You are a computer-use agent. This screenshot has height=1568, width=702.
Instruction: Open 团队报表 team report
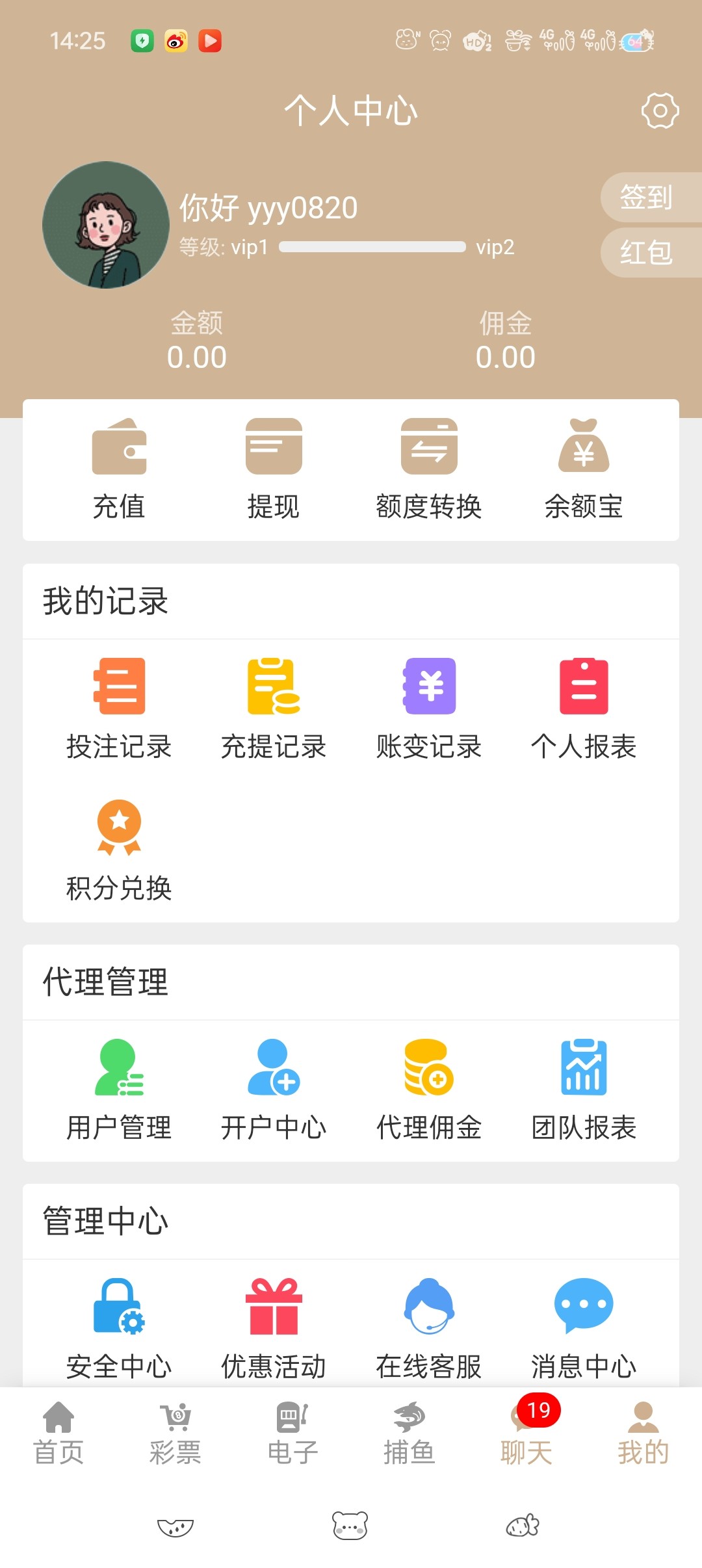pos(584,1090)
